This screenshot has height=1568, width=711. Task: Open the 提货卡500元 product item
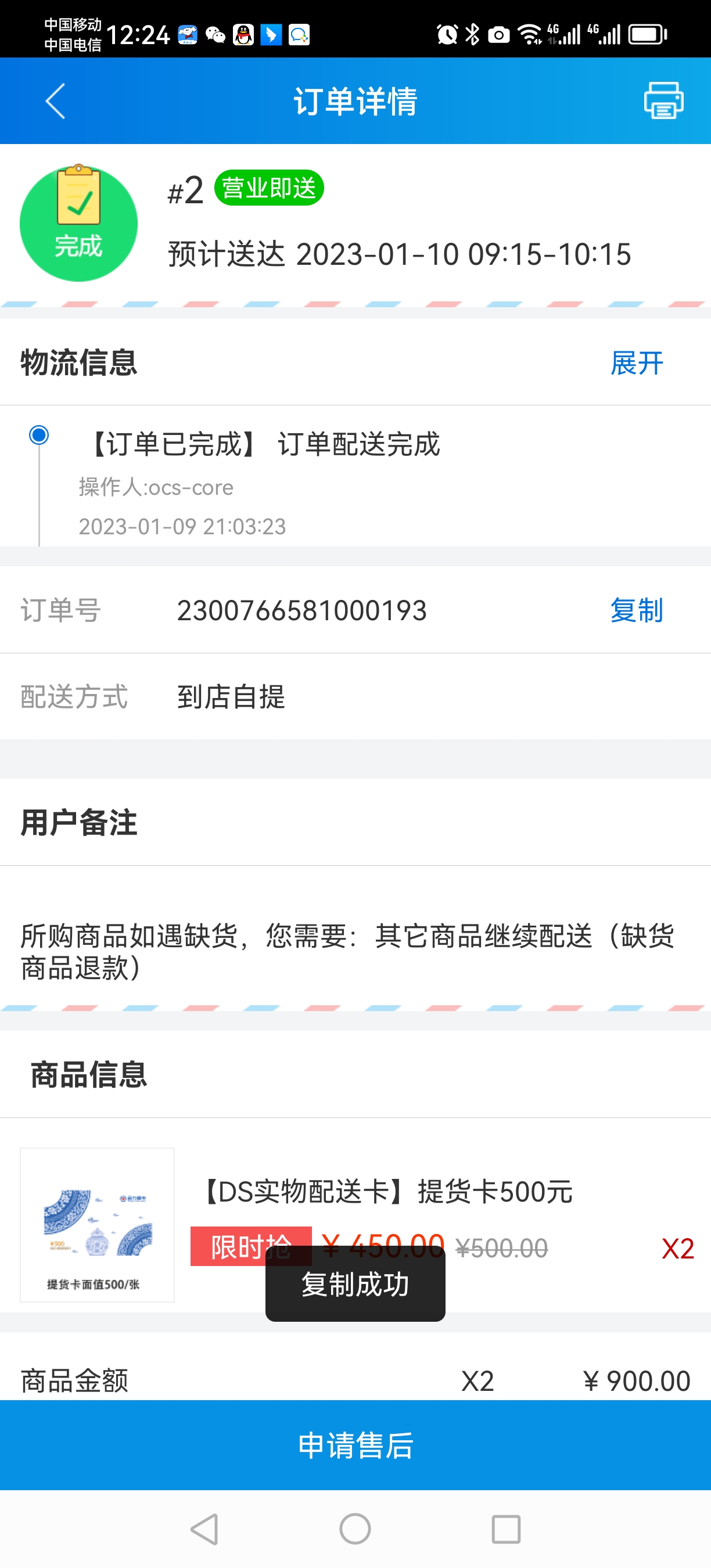387,1192
